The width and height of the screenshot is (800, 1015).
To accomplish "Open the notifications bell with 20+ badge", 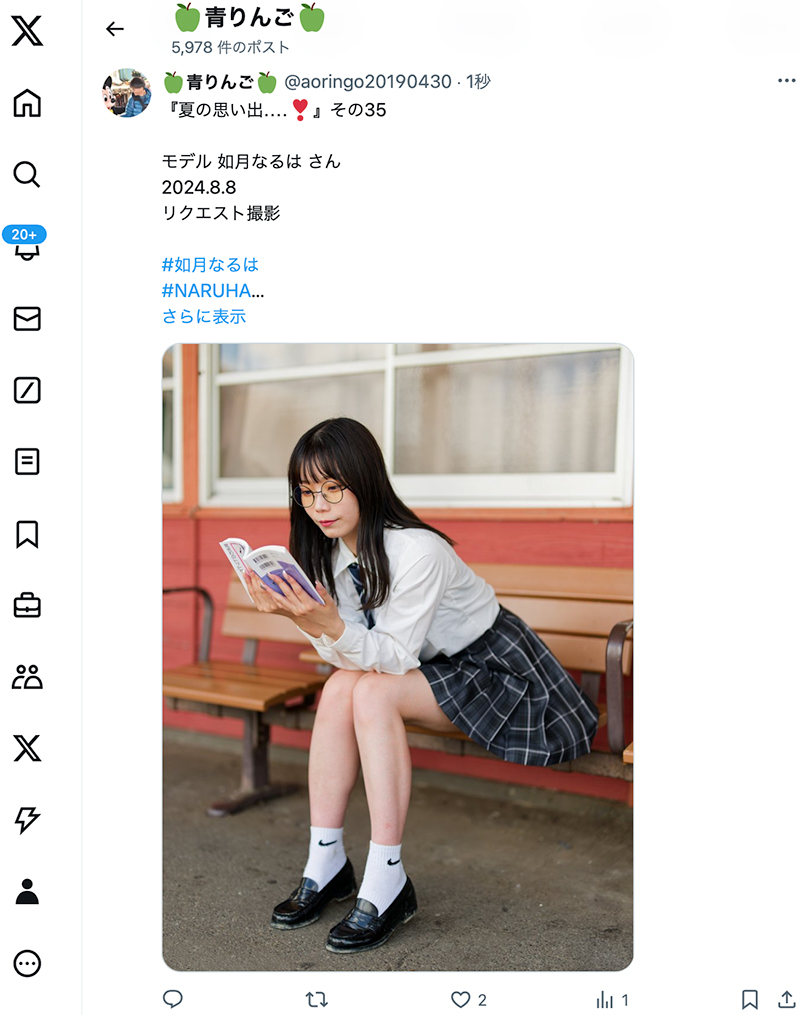I will click(26, 246).
